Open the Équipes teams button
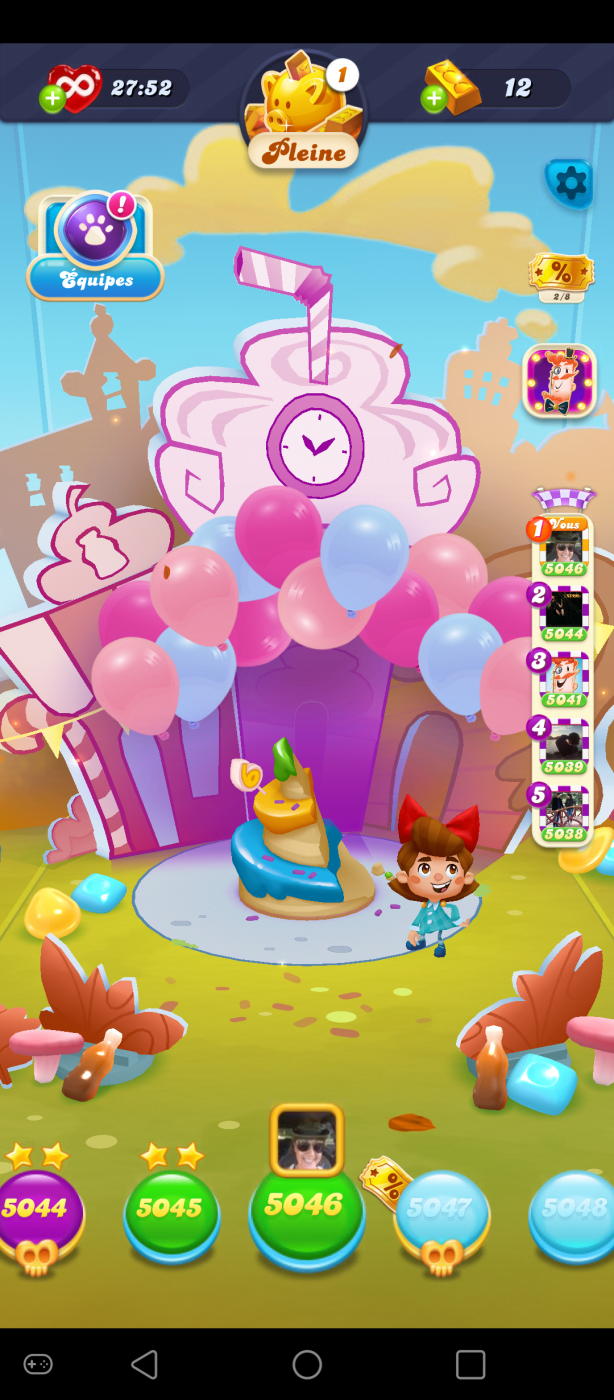Image resolution: width=614 pixels, height=1400 pixels. click(95, 246)
